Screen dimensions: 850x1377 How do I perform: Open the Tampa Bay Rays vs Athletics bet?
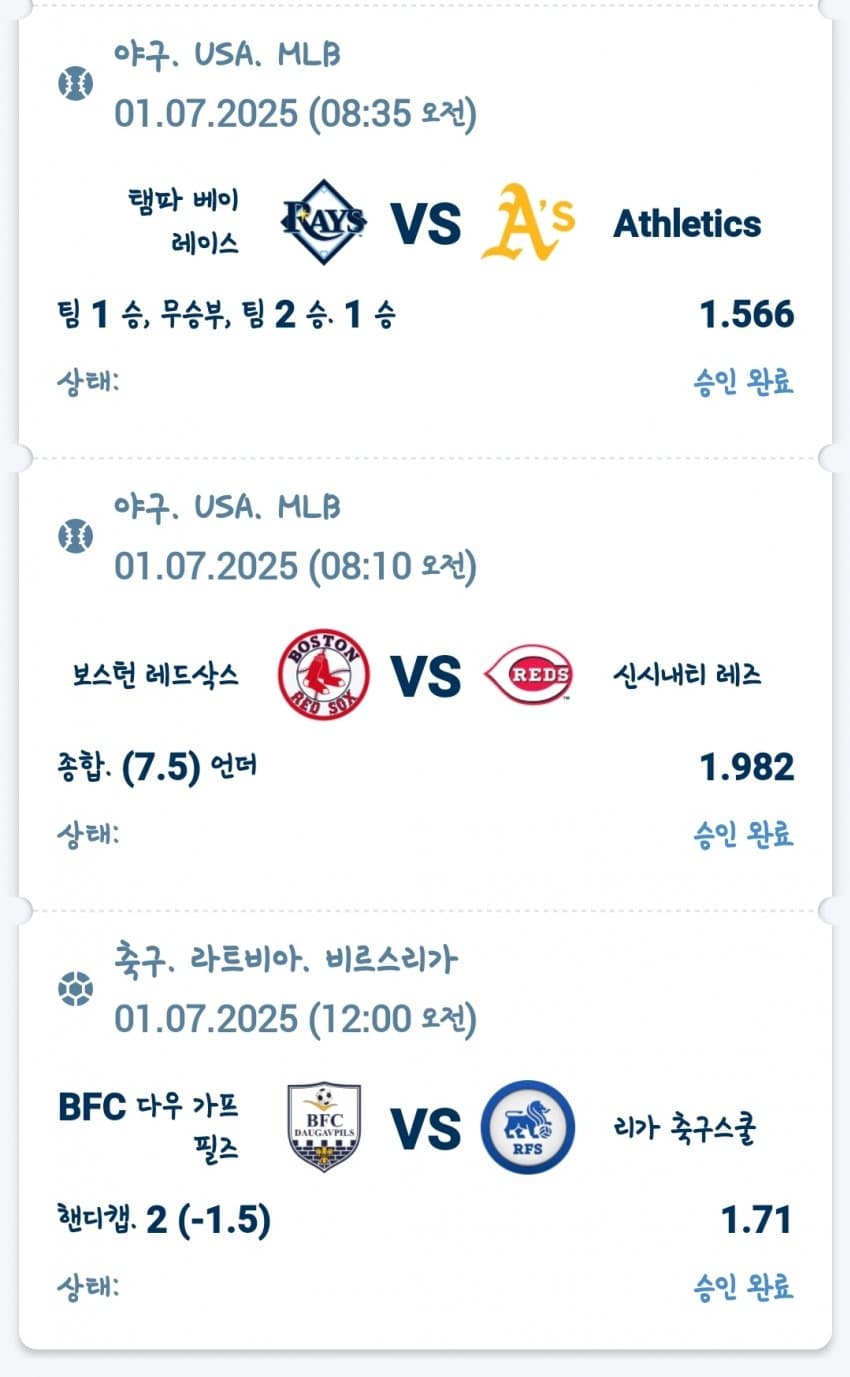coord(425,222)
